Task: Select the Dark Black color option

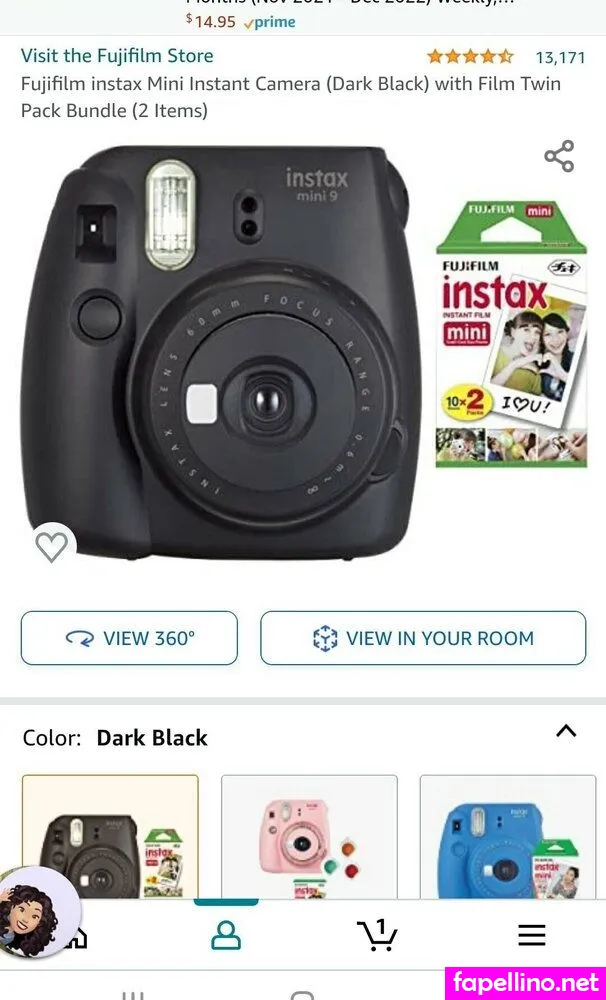Action: click(x=110, y=835)
